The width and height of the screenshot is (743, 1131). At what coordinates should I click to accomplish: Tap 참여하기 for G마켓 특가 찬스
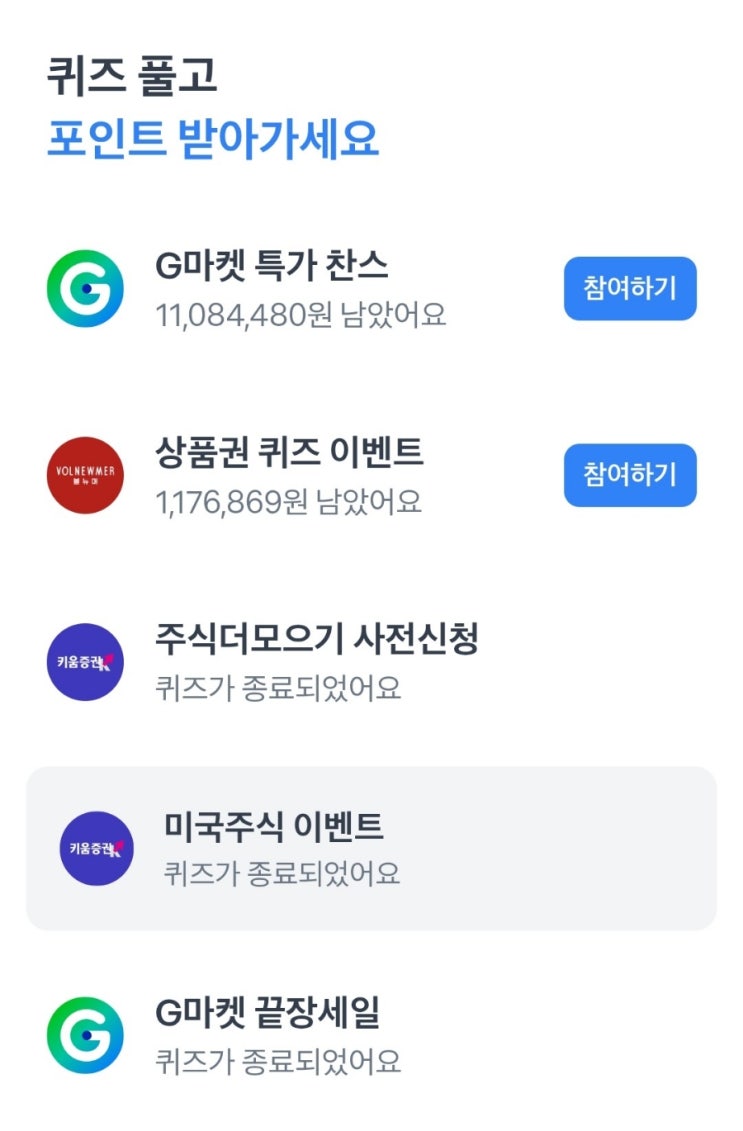(x=629, y=289)
